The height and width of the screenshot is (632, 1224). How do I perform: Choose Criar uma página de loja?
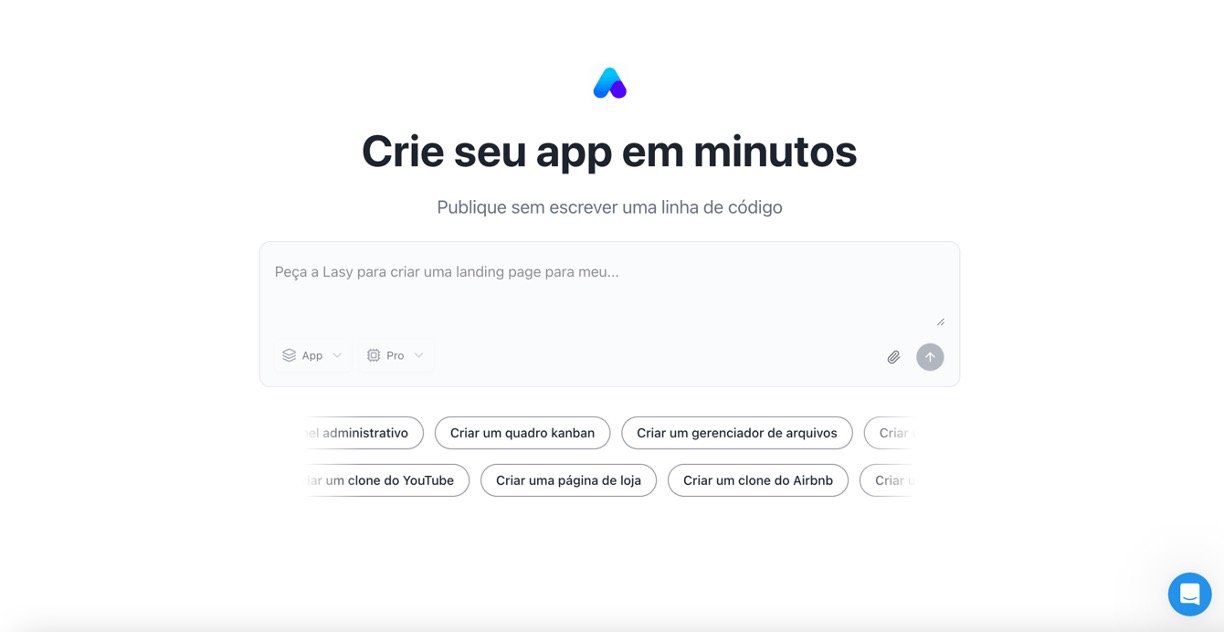coord(568,480)
